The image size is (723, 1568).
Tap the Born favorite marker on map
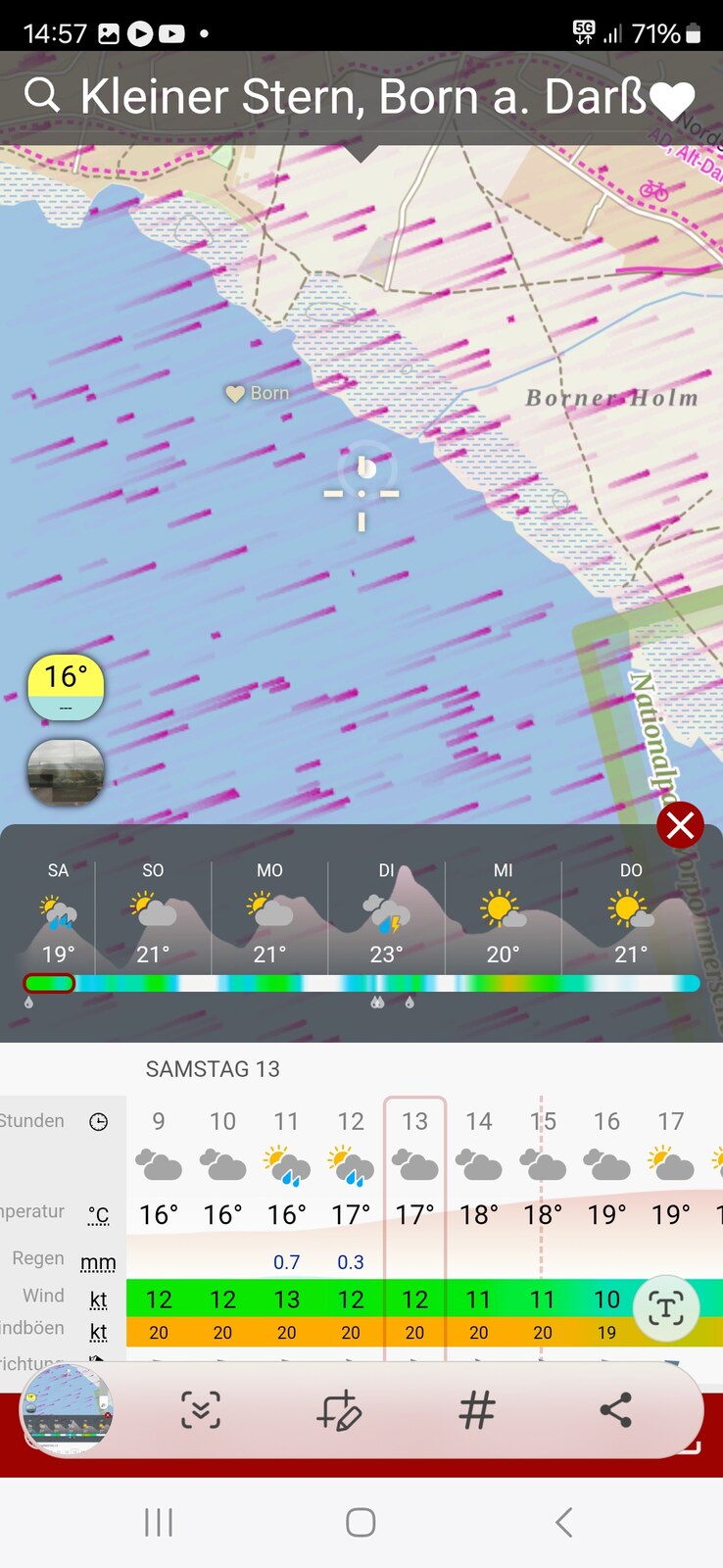click(257, 393)
